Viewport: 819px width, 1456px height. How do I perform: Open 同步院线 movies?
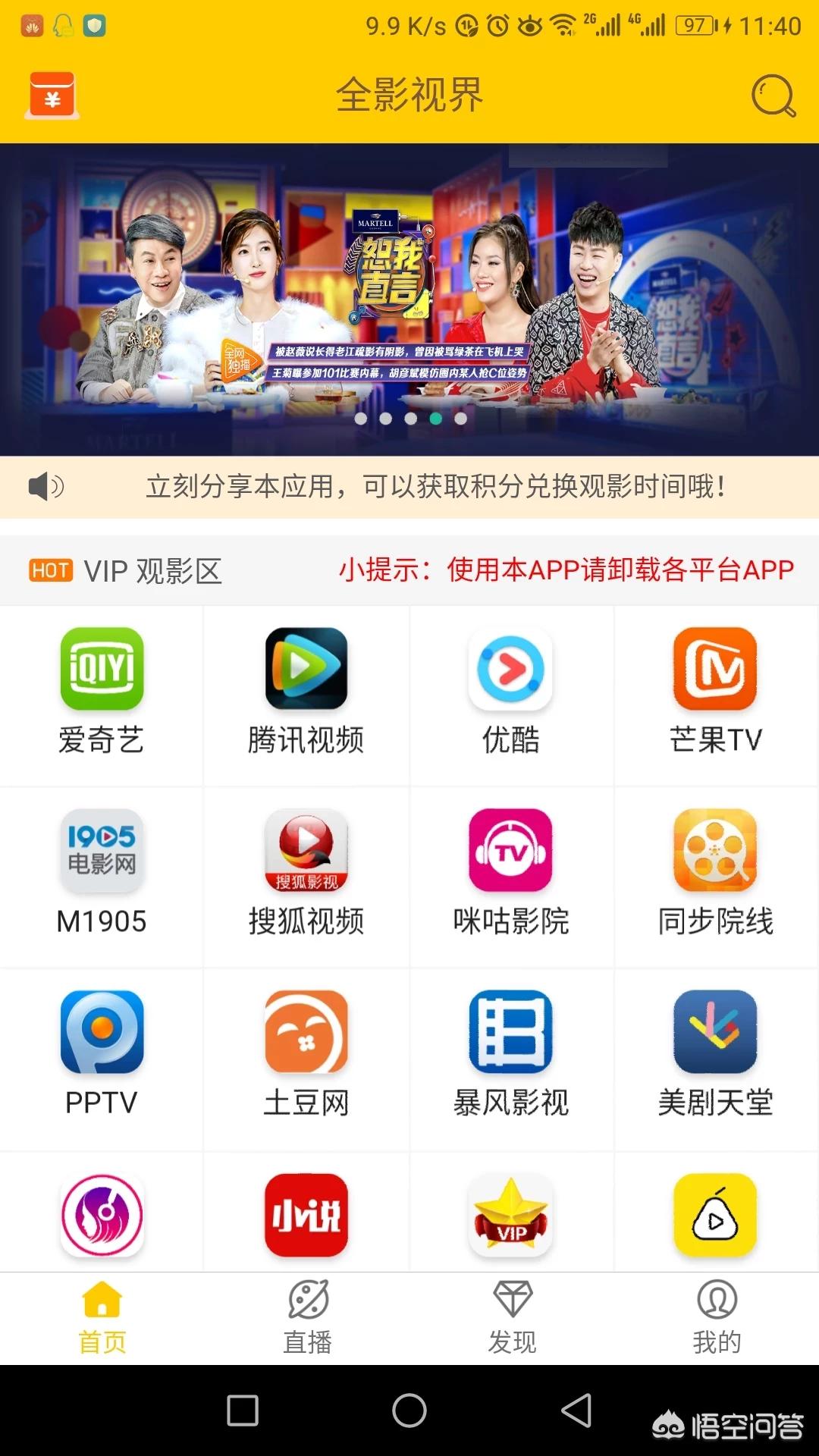[716, 874]
